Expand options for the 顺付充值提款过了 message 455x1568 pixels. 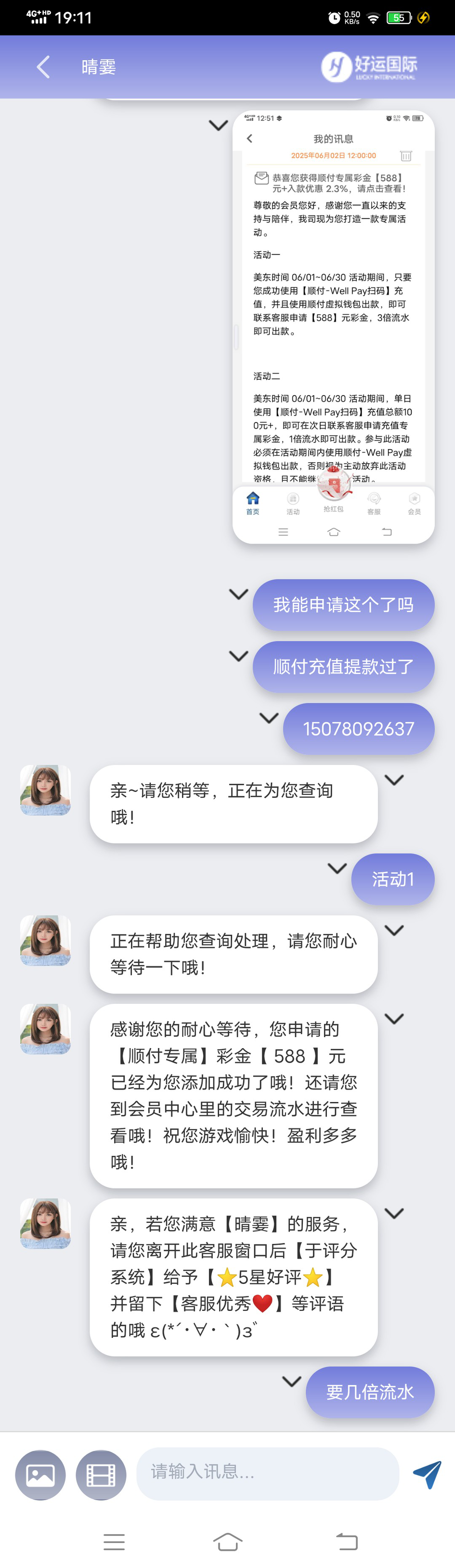coord(238,656)
